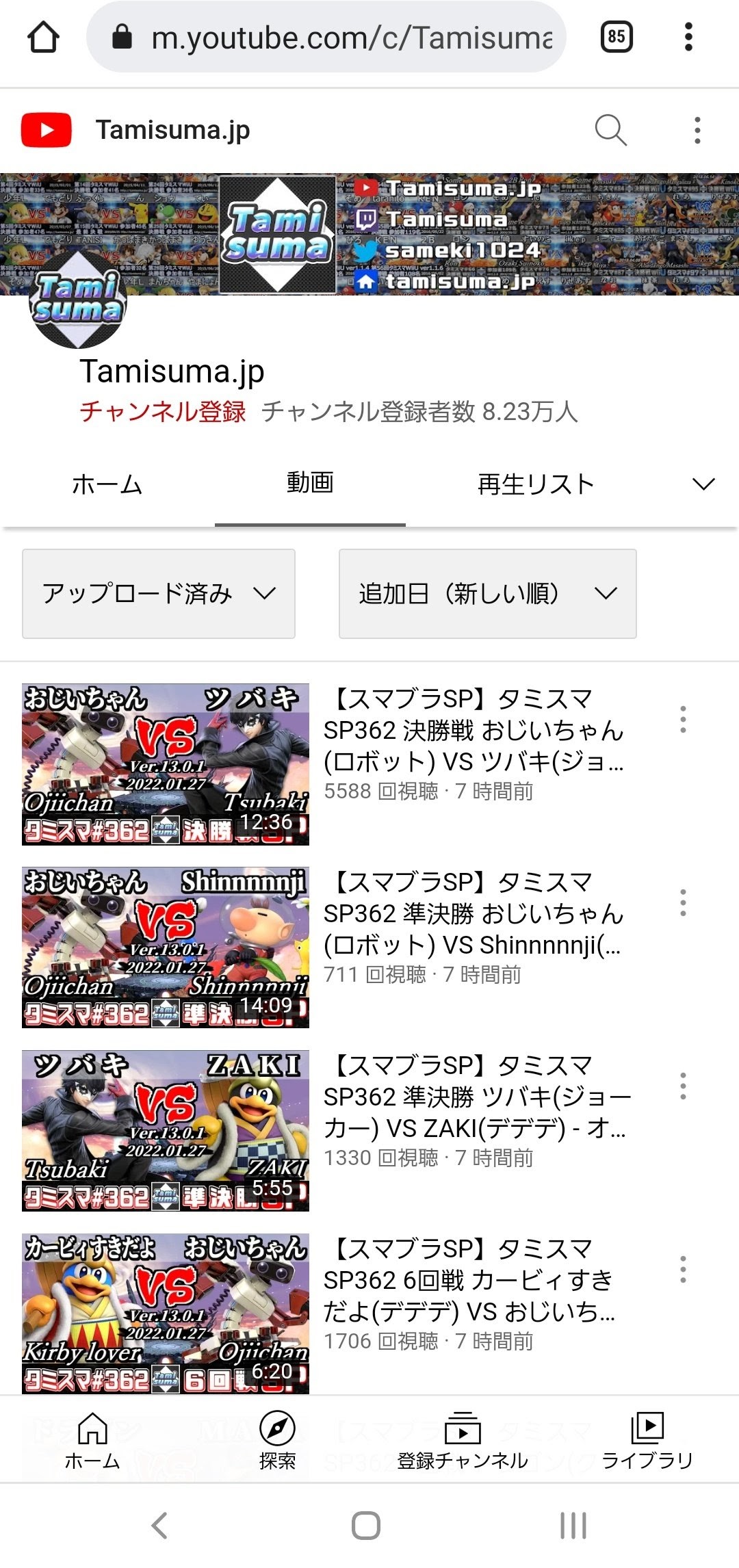Open the channel page overflow menu
739x1568 pixels.
pyautogui.click(x=697, y=130)
